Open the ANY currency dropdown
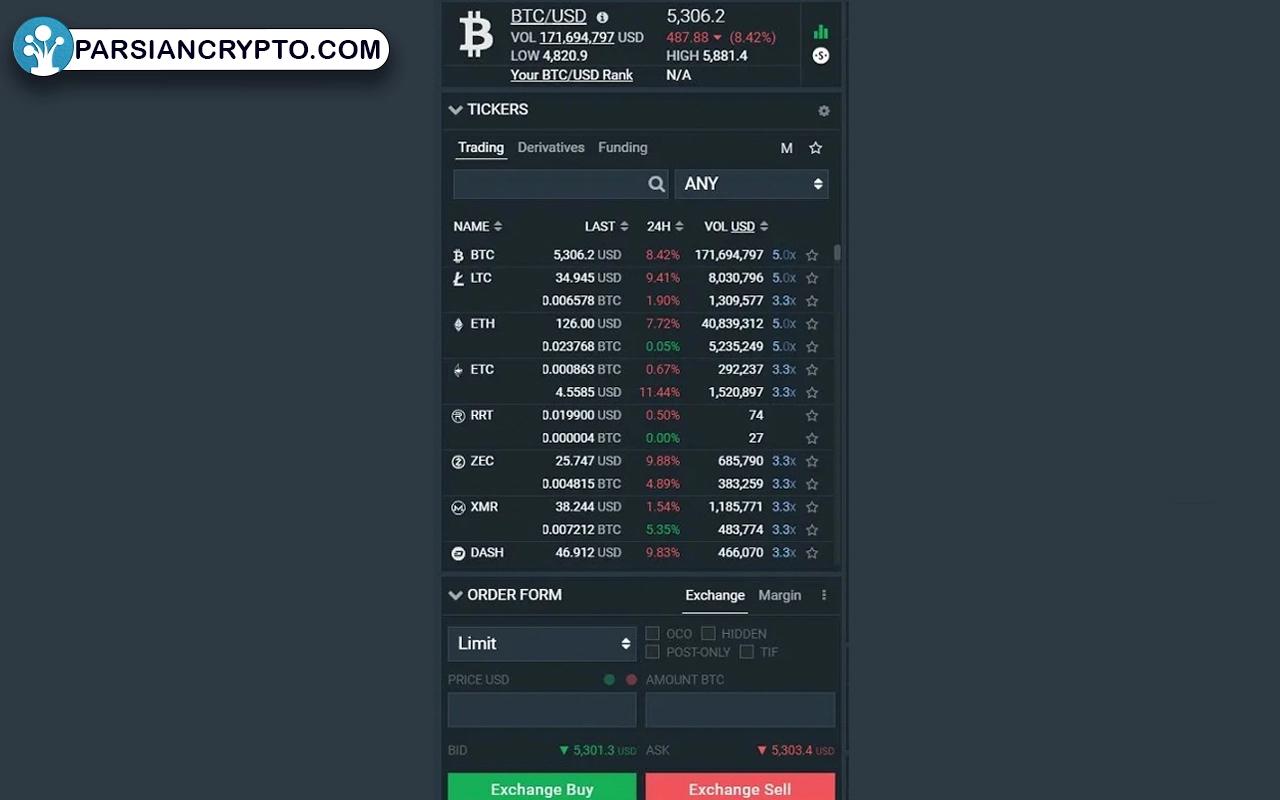The width and height of the screenshot is (1280, 800). pos(751,184)
